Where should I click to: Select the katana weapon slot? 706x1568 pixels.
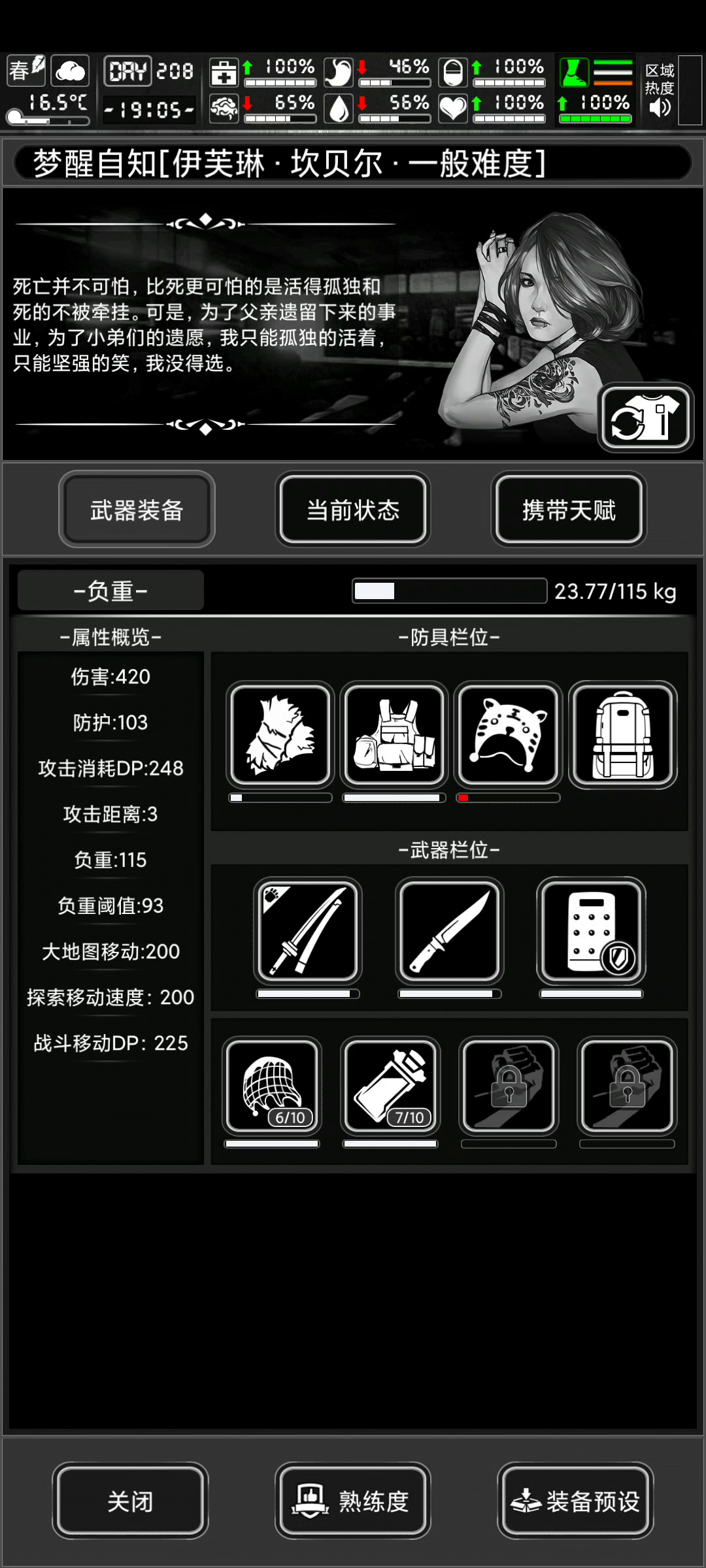(x=307, y=931)
